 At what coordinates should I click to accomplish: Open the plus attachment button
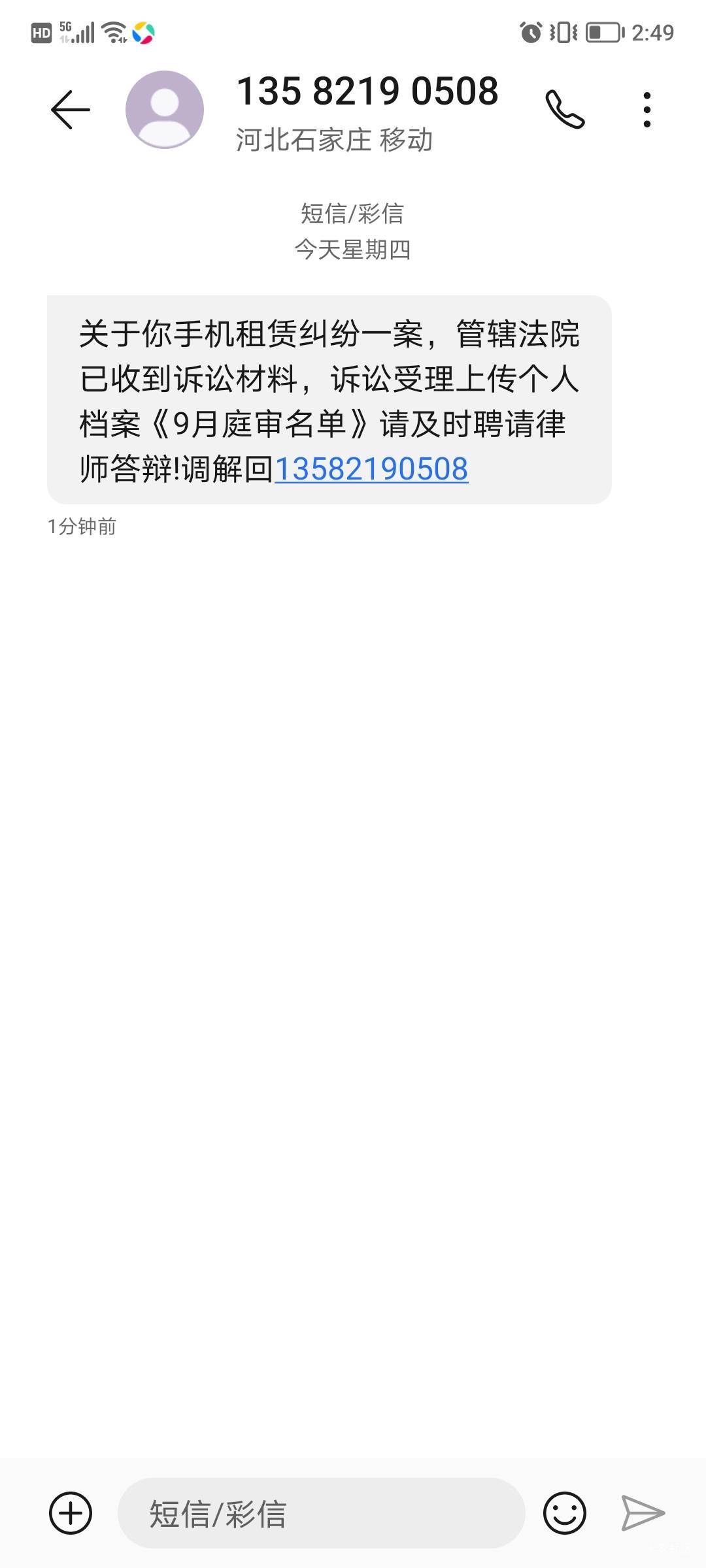click(x=71, y=1513)
